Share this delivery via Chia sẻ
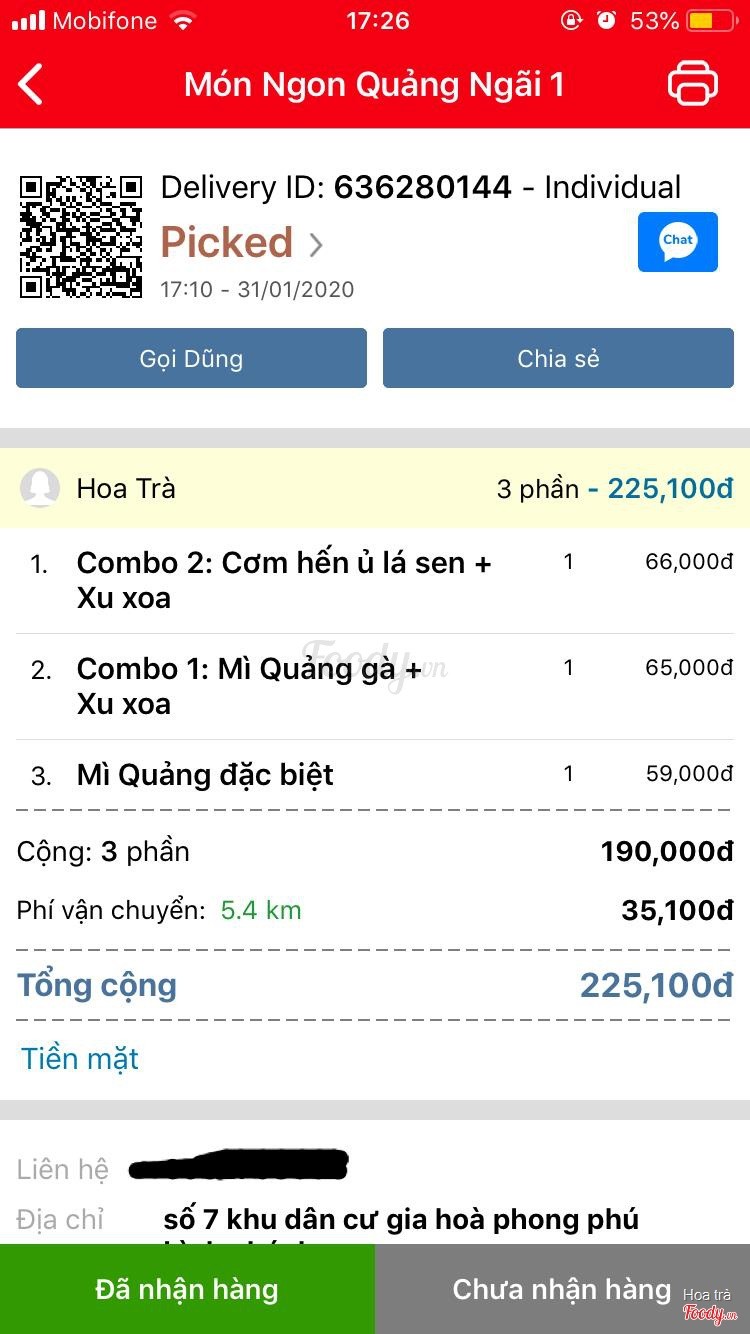The height and width of the screenshot is (1334, 750). [x=558, y=358]
